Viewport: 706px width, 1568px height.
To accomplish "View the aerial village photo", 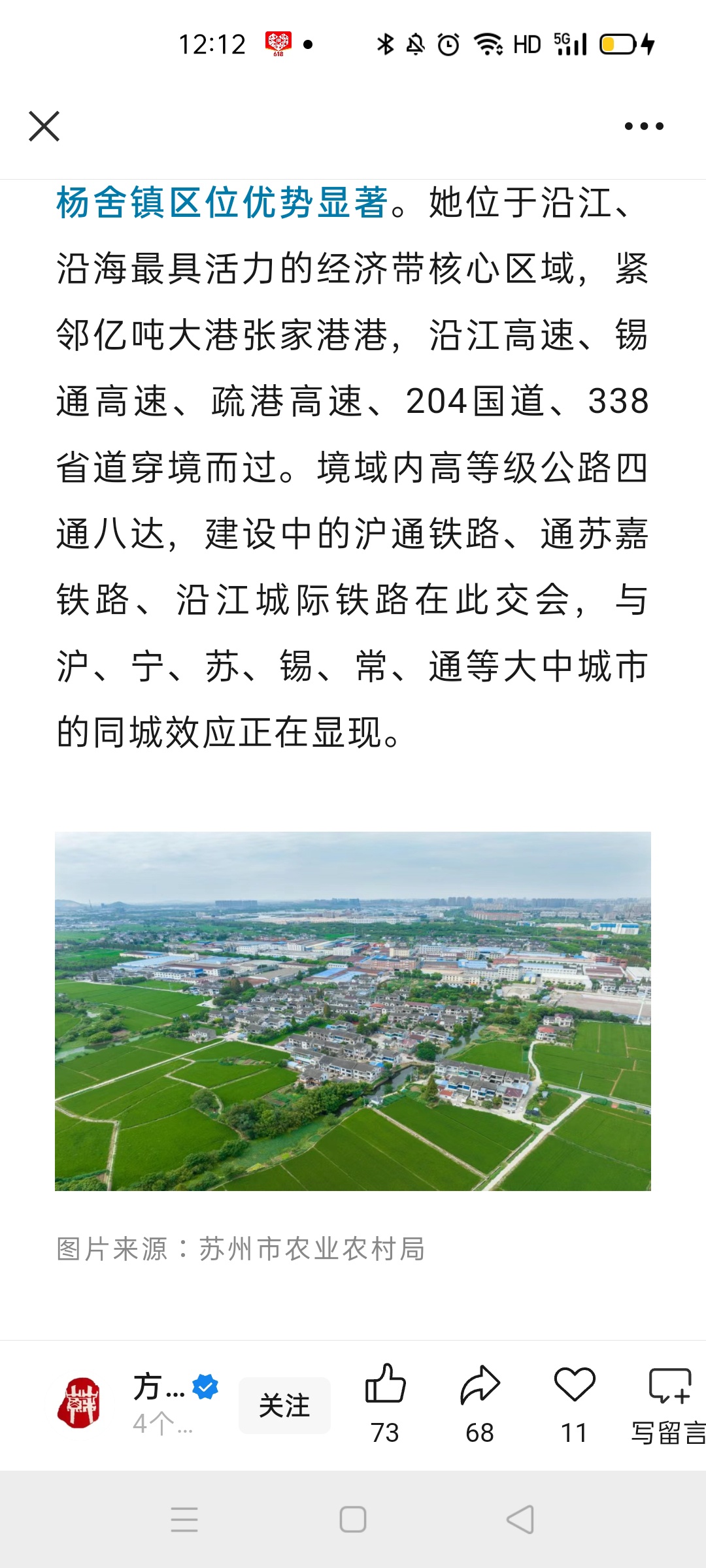I will pos(353,1011).
